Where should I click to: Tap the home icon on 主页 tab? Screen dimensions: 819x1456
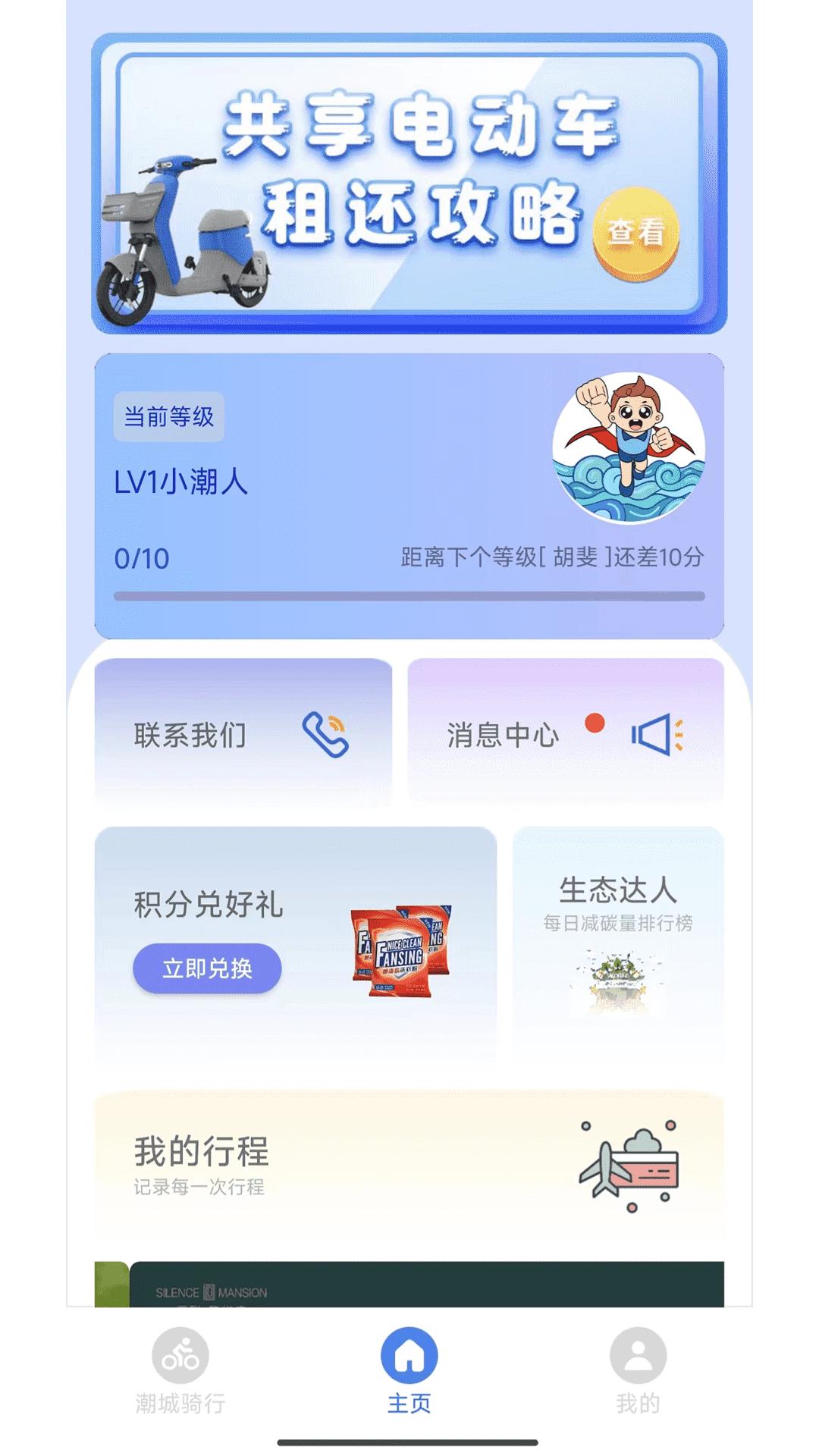409,1356
